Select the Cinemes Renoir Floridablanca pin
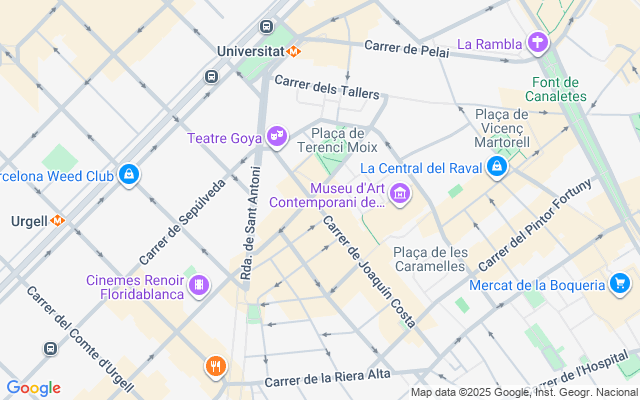Image resolution: width=640 pixels, height=400 pixels. point(198,287)
